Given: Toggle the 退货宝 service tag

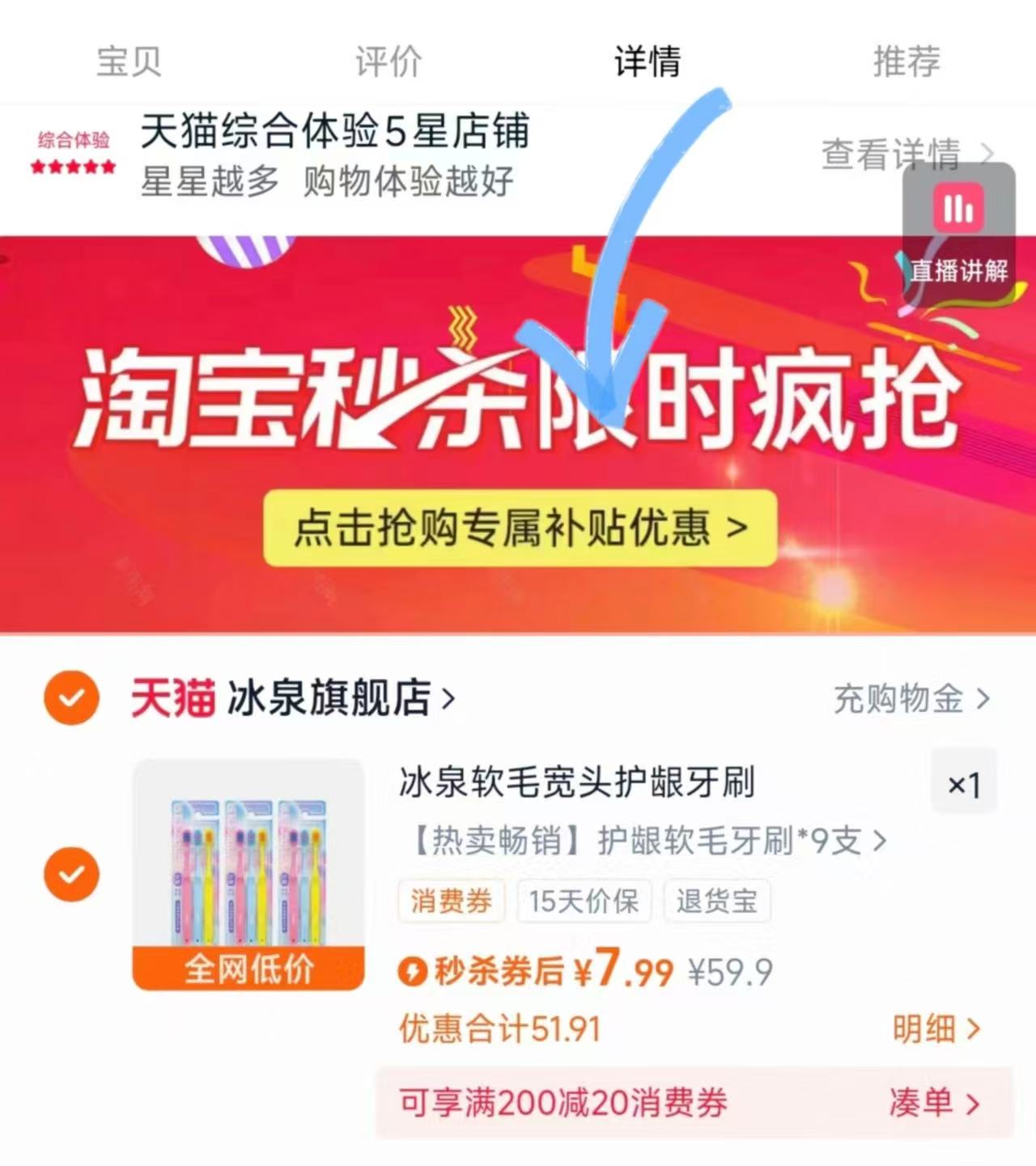Looking at the screenshot, I should coord(715,901).
